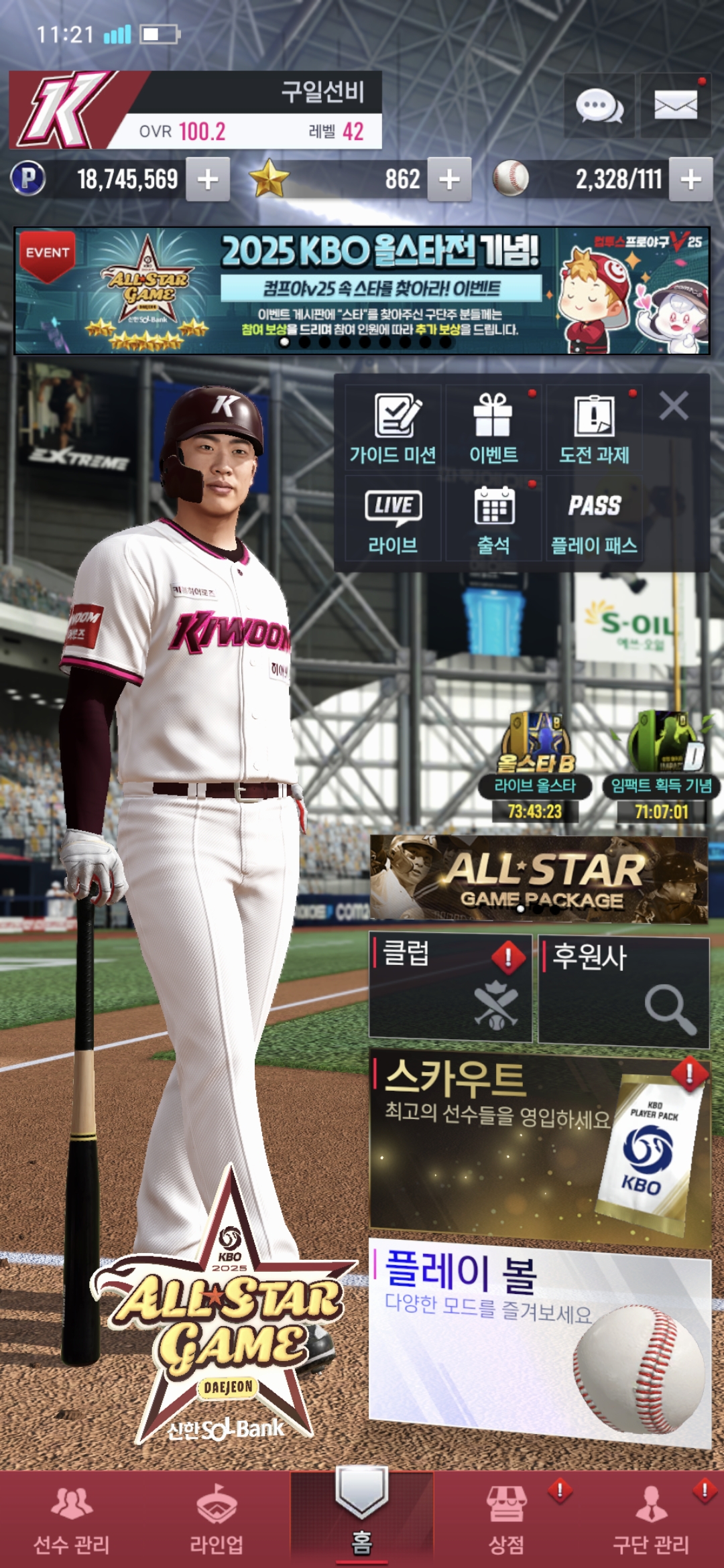The height and width of the screenshot is (1568, 724).
Task: Close the quick menu panel
Action: pos(674,406)
